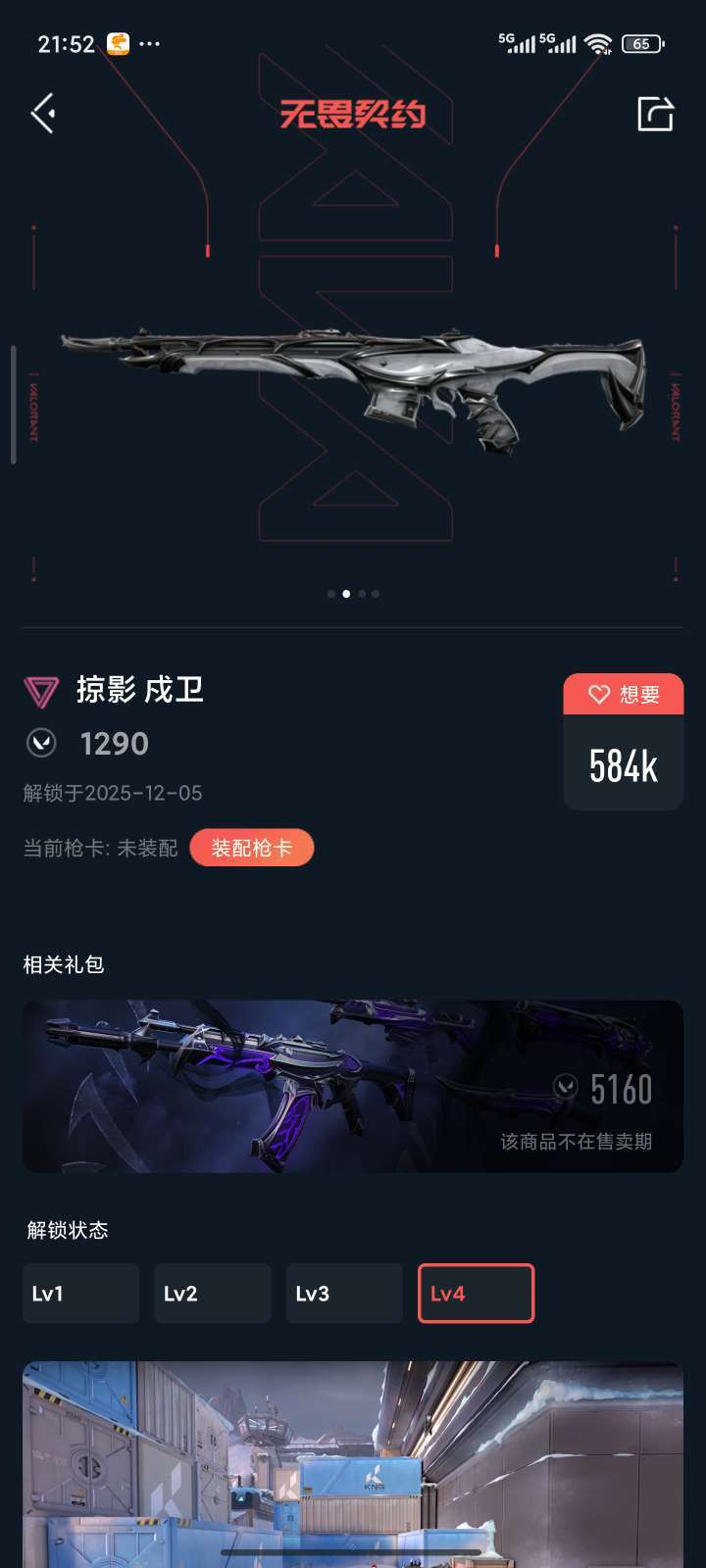
Task: Switch to Lv2 unlock level
Action: (212, 1294)
